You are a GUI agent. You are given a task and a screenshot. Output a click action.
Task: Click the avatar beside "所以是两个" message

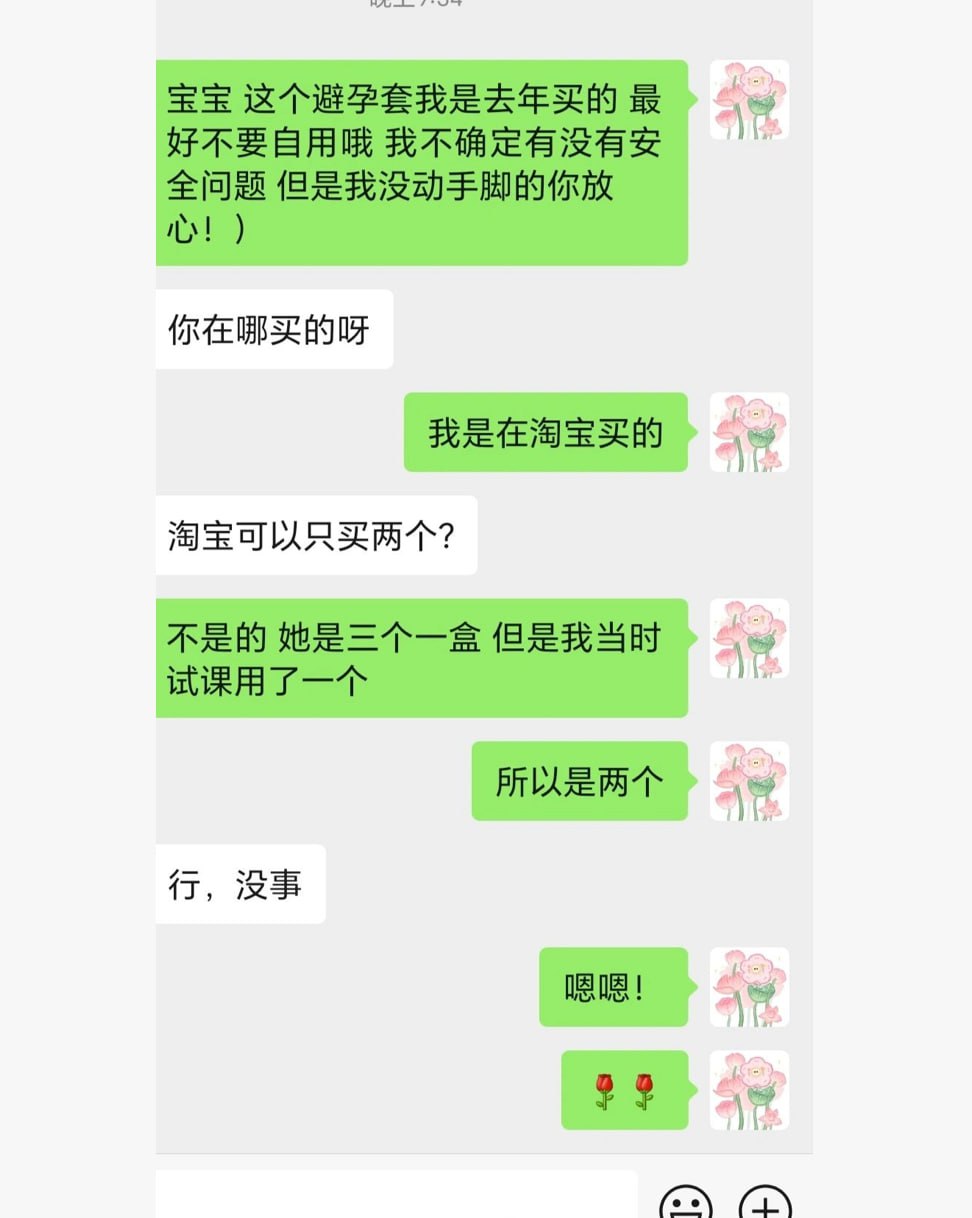pyautogui.click(x=749, y=781)
